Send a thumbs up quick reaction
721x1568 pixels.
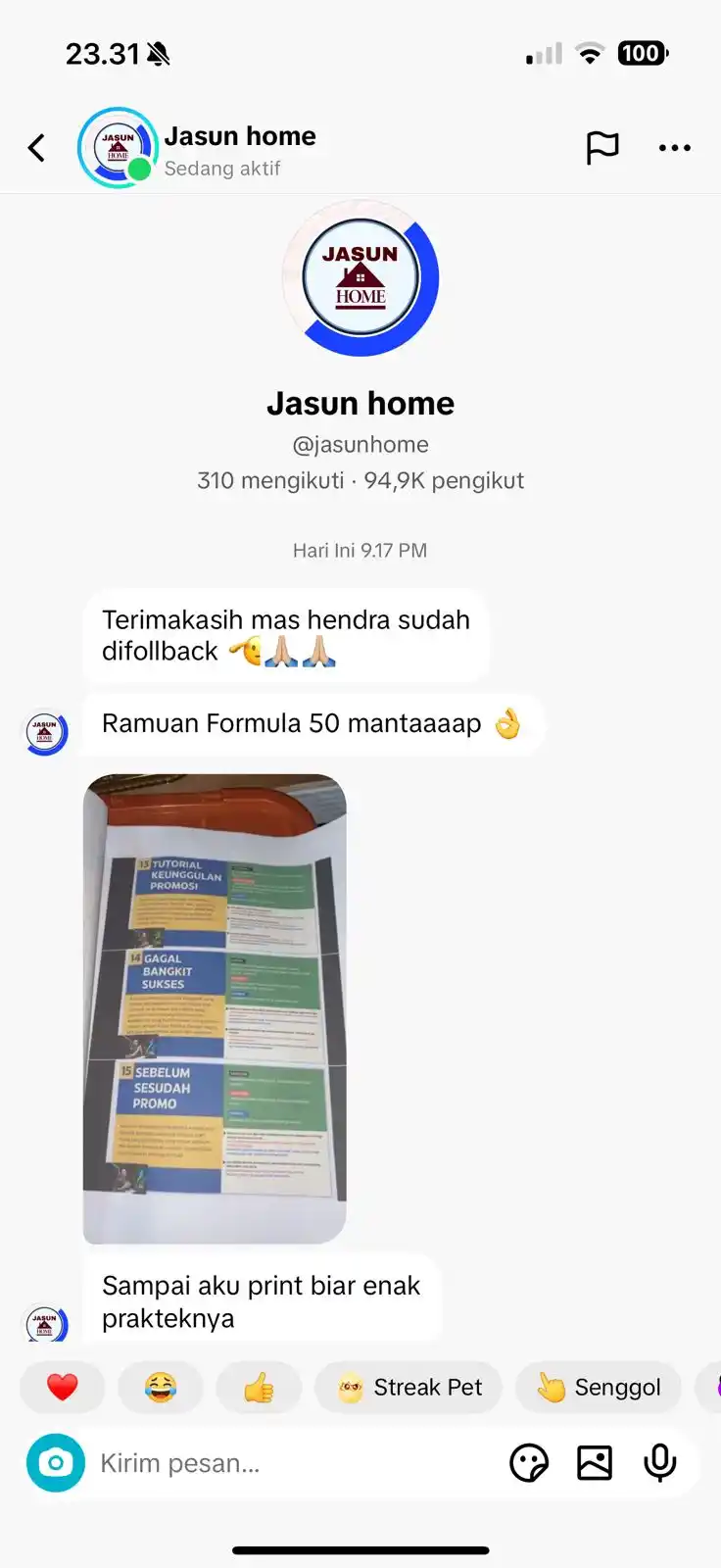[x=259, y=1387]
